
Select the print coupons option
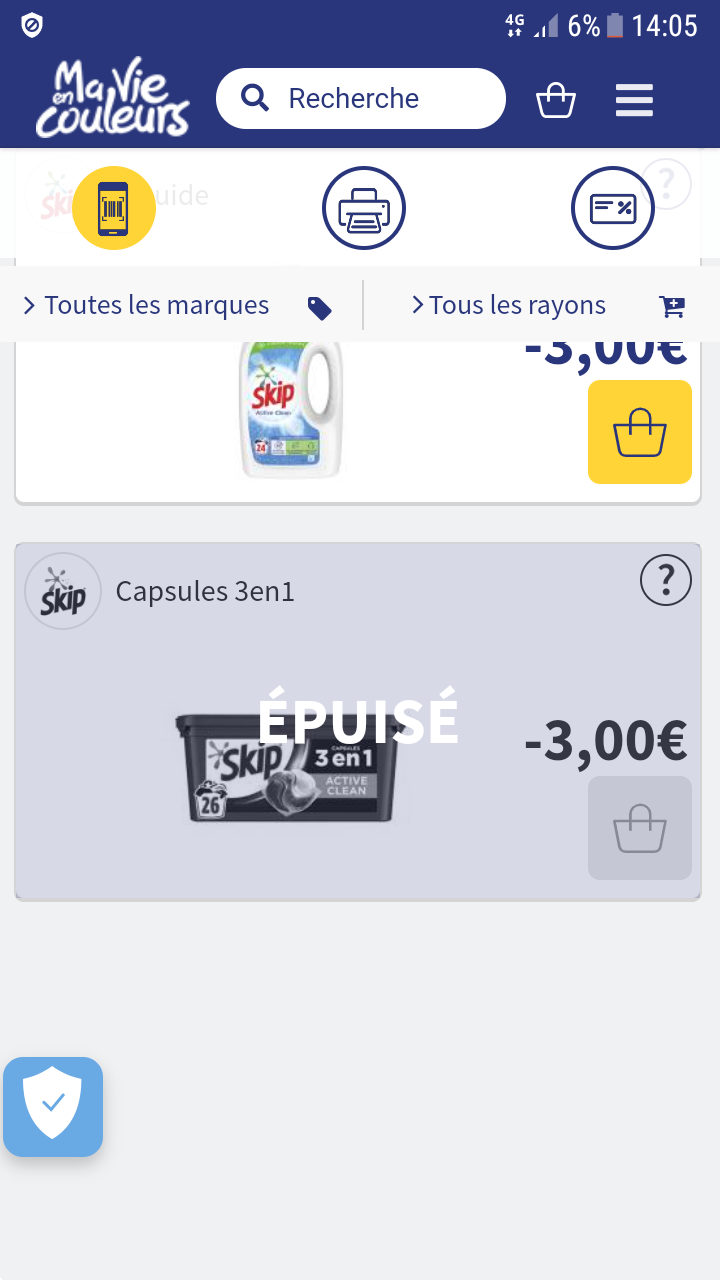click(x=364, y=208)
